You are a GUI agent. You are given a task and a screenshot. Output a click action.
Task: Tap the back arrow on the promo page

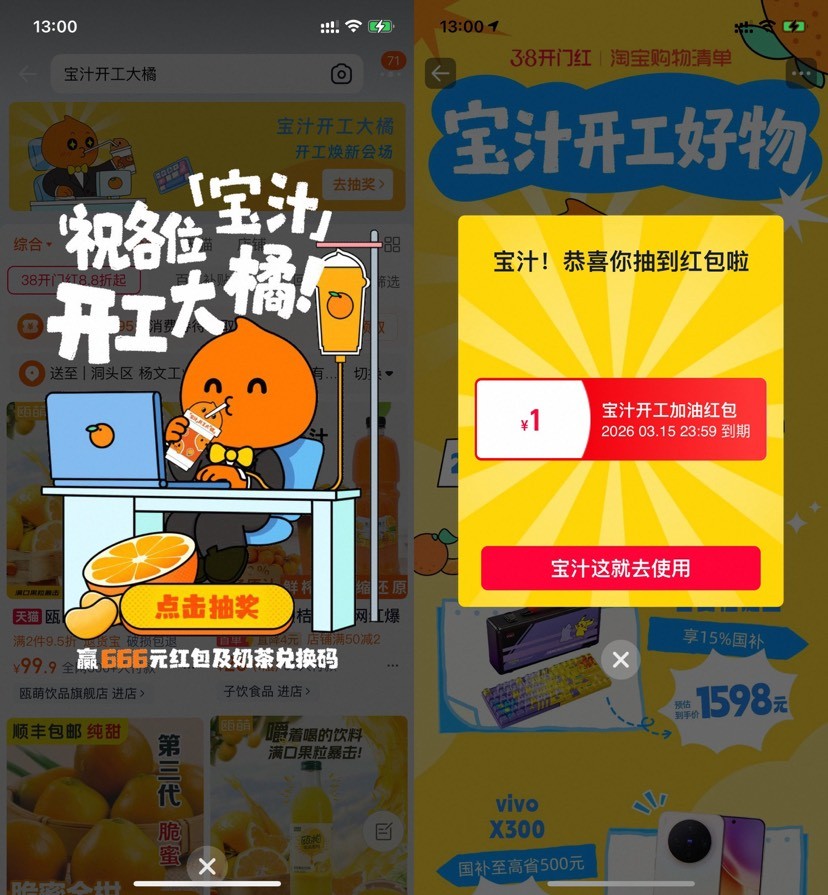(441, 73)
